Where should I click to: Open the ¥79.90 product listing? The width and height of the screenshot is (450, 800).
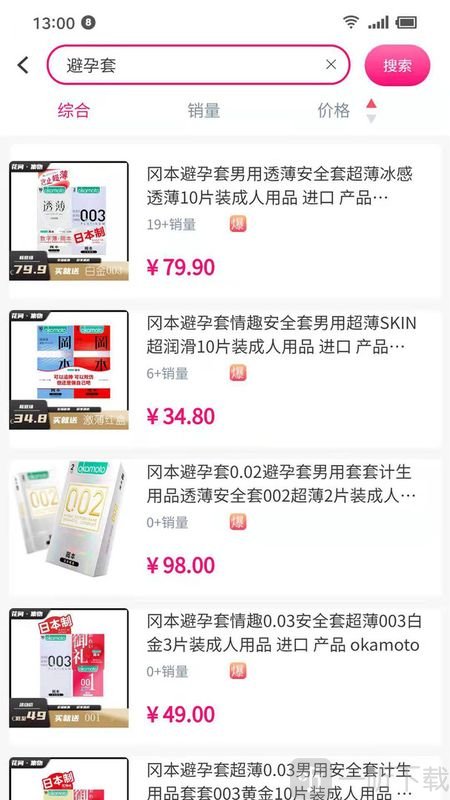225,221
